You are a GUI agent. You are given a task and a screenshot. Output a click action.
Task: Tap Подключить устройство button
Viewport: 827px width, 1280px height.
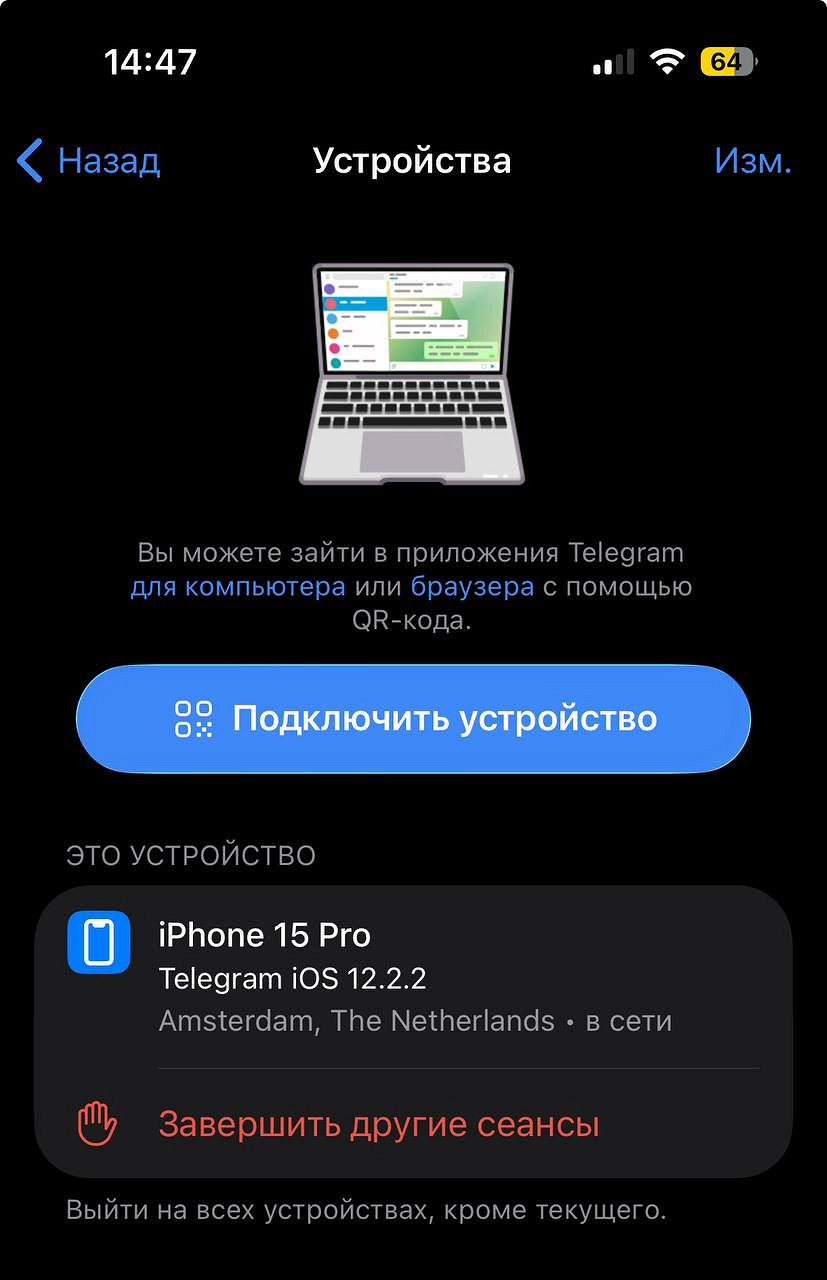click(x=413, y=718)
